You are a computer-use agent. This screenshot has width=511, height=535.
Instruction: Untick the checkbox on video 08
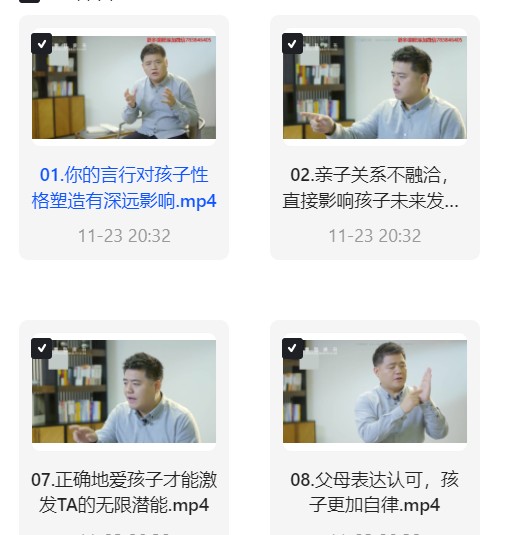tap(292, 348)
